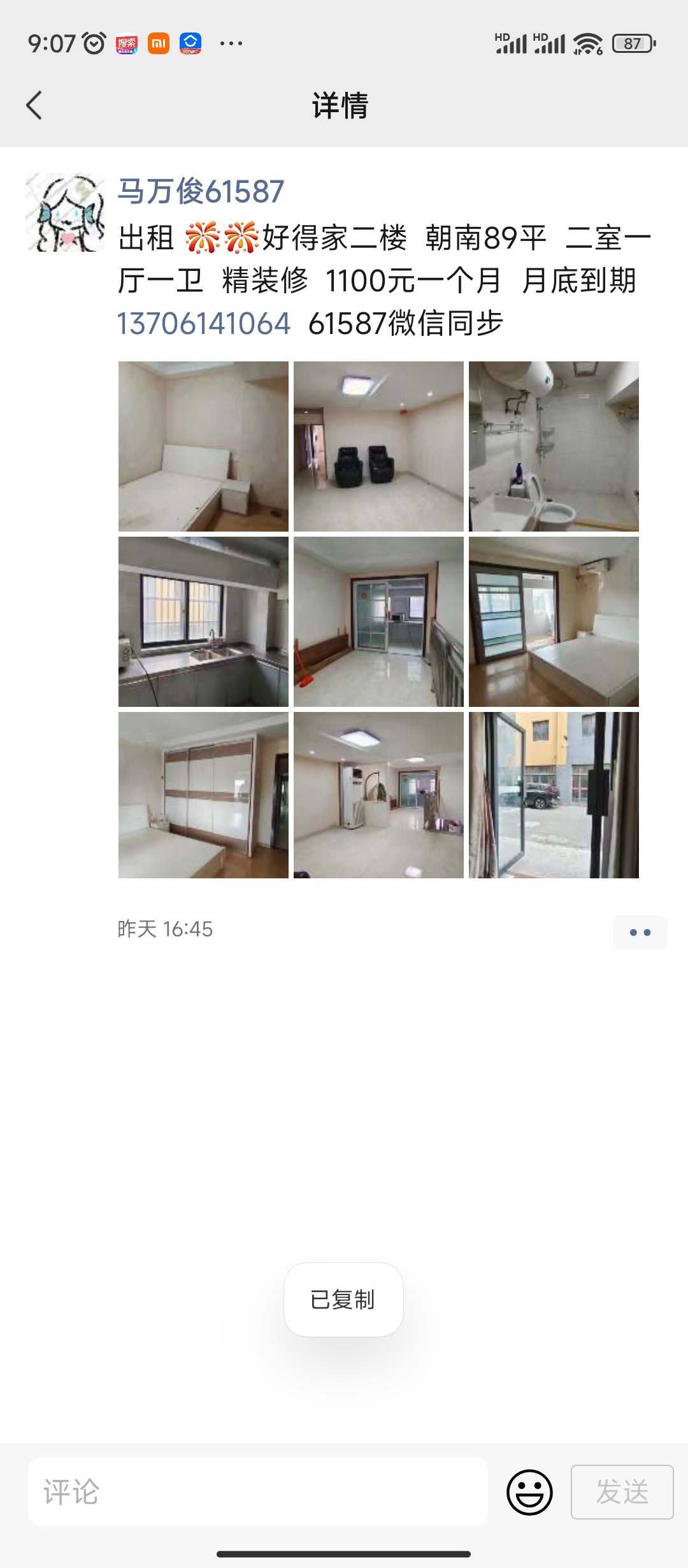Go back from the 详情 page
This screenshot has height=1568, width=688.
click(x=34, y=105)
